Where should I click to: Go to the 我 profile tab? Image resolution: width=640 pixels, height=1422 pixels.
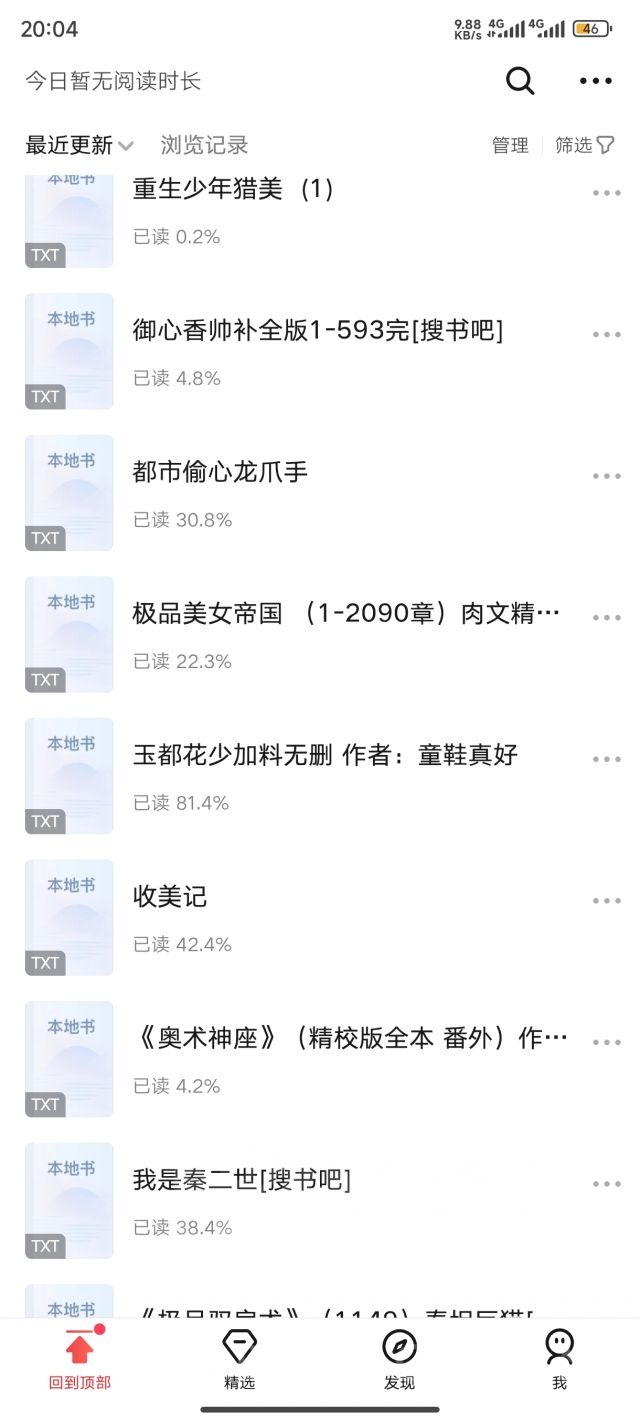tap(559, 1360)
